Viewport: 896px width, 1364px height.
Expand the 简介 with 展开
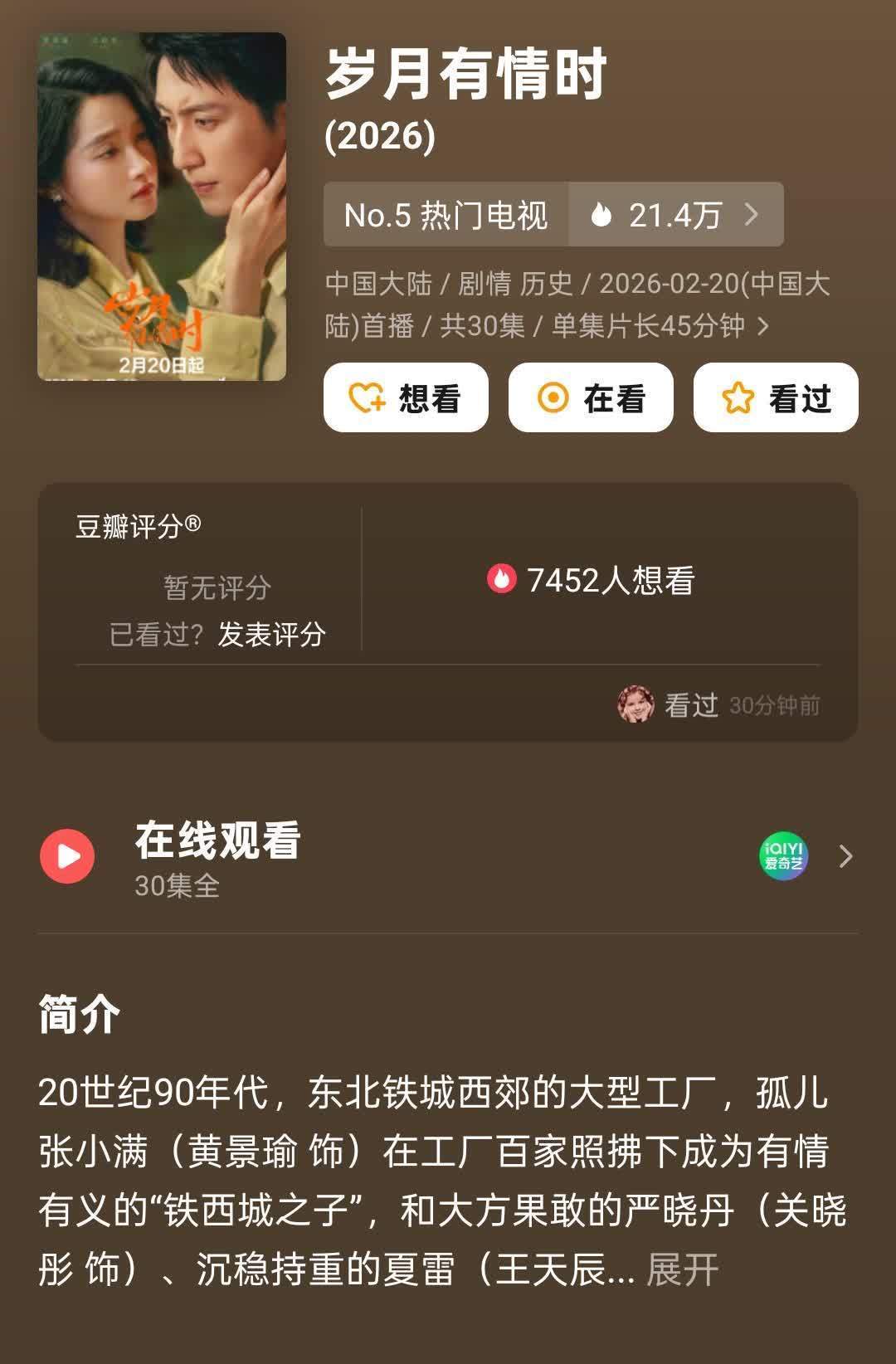tap(682, 1269)
